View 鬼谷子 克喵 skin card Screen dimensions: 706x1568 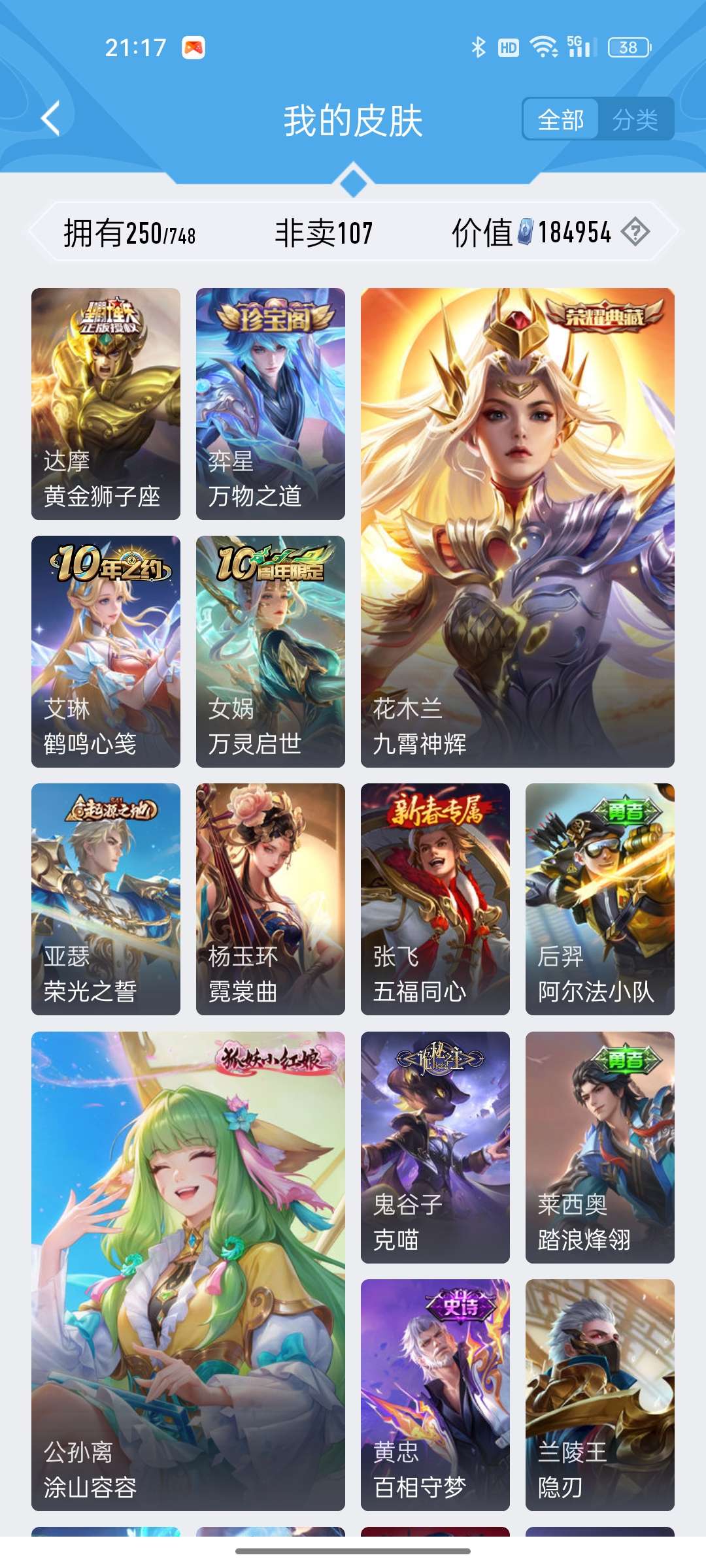435,1147
